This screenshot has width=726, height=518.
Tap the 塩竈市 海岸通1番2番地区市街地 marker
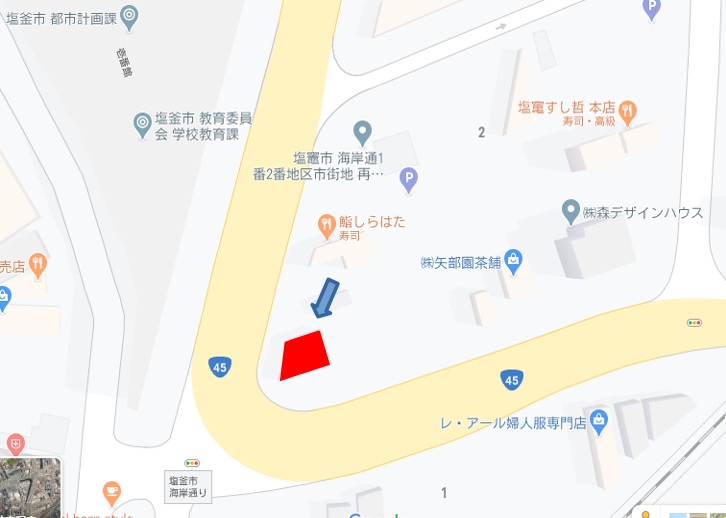pos(362,132)
